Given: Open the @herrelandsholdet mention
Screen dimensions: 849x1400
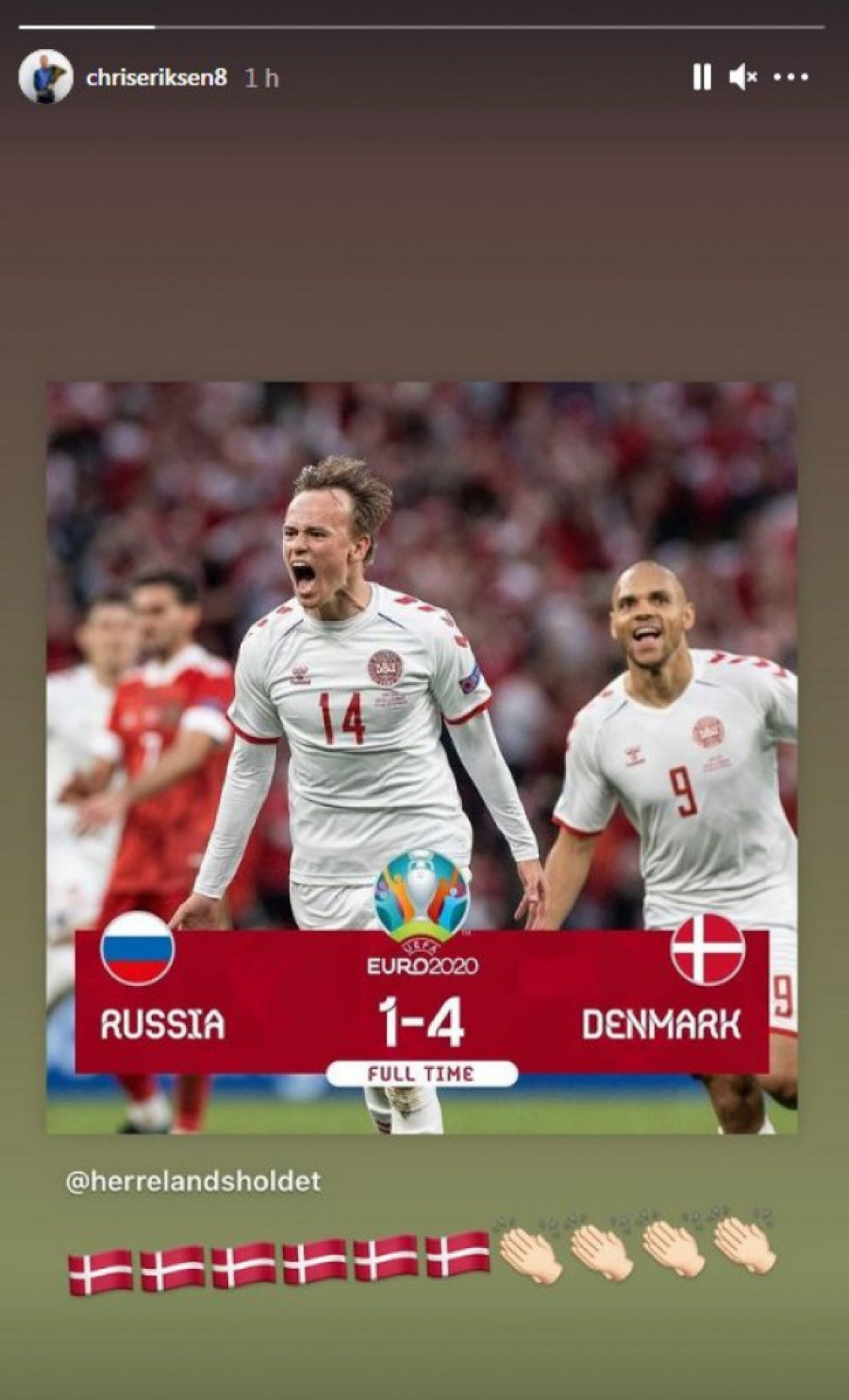Looking at the screenshot, I should click(193, 1180).
